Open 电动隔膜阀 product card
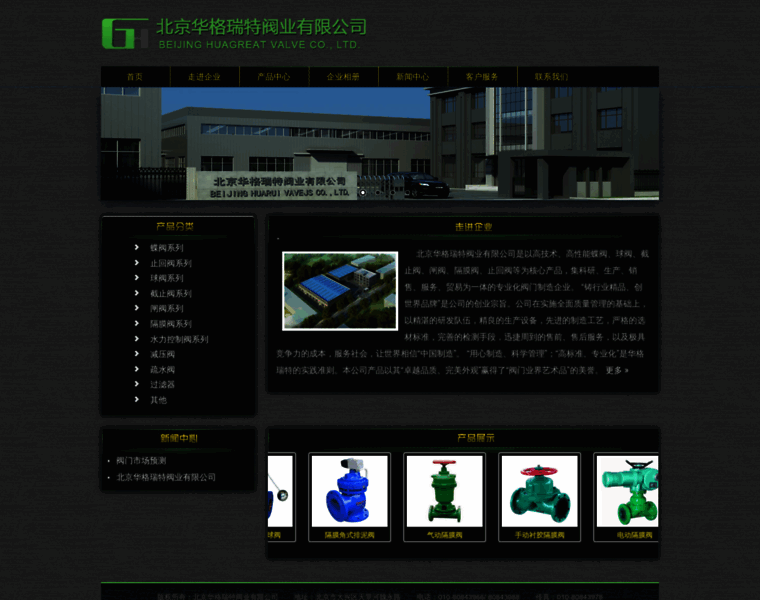This screenshot has height=600, width=760. click(x=632, y=535)
